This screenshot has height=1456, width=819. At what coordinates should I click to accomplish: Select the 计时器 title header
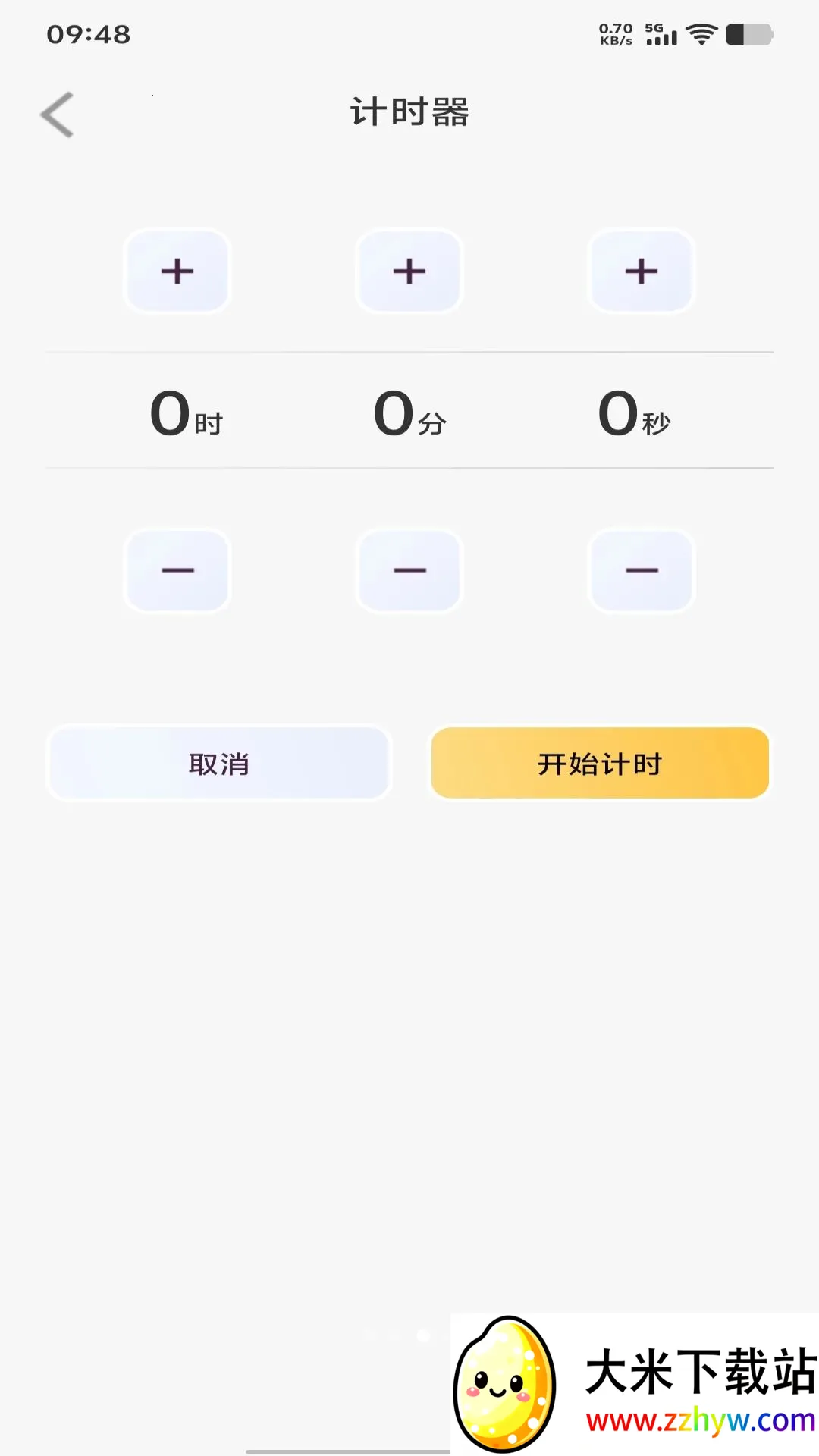click(x=409, y=112)
